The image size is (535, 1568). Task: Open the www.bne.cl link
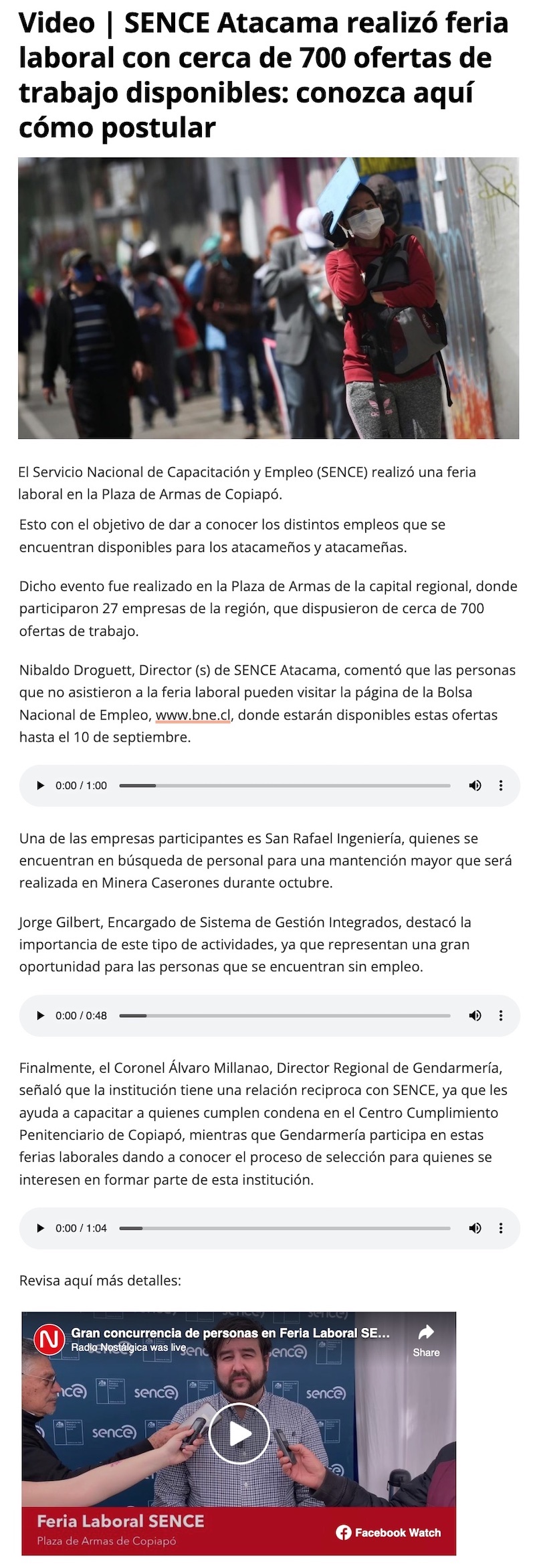click(x=193, y=715)
